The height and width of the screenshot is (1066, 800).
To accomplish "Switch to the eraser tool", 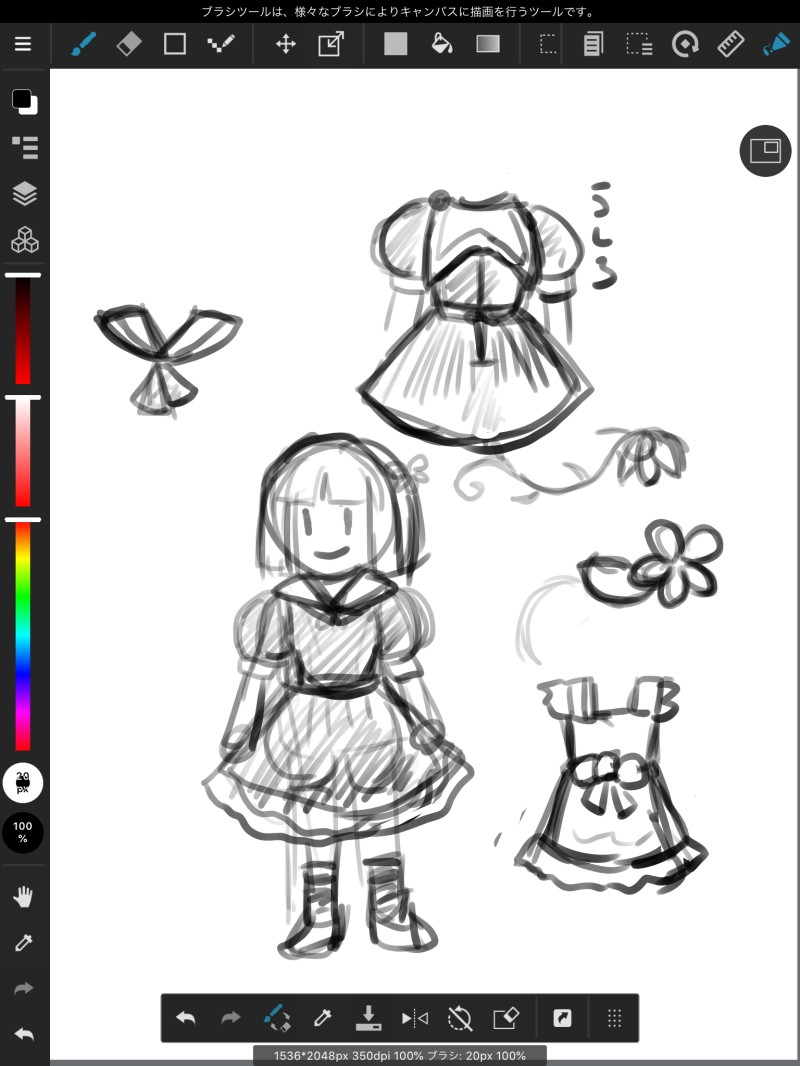I will [129, 44].
